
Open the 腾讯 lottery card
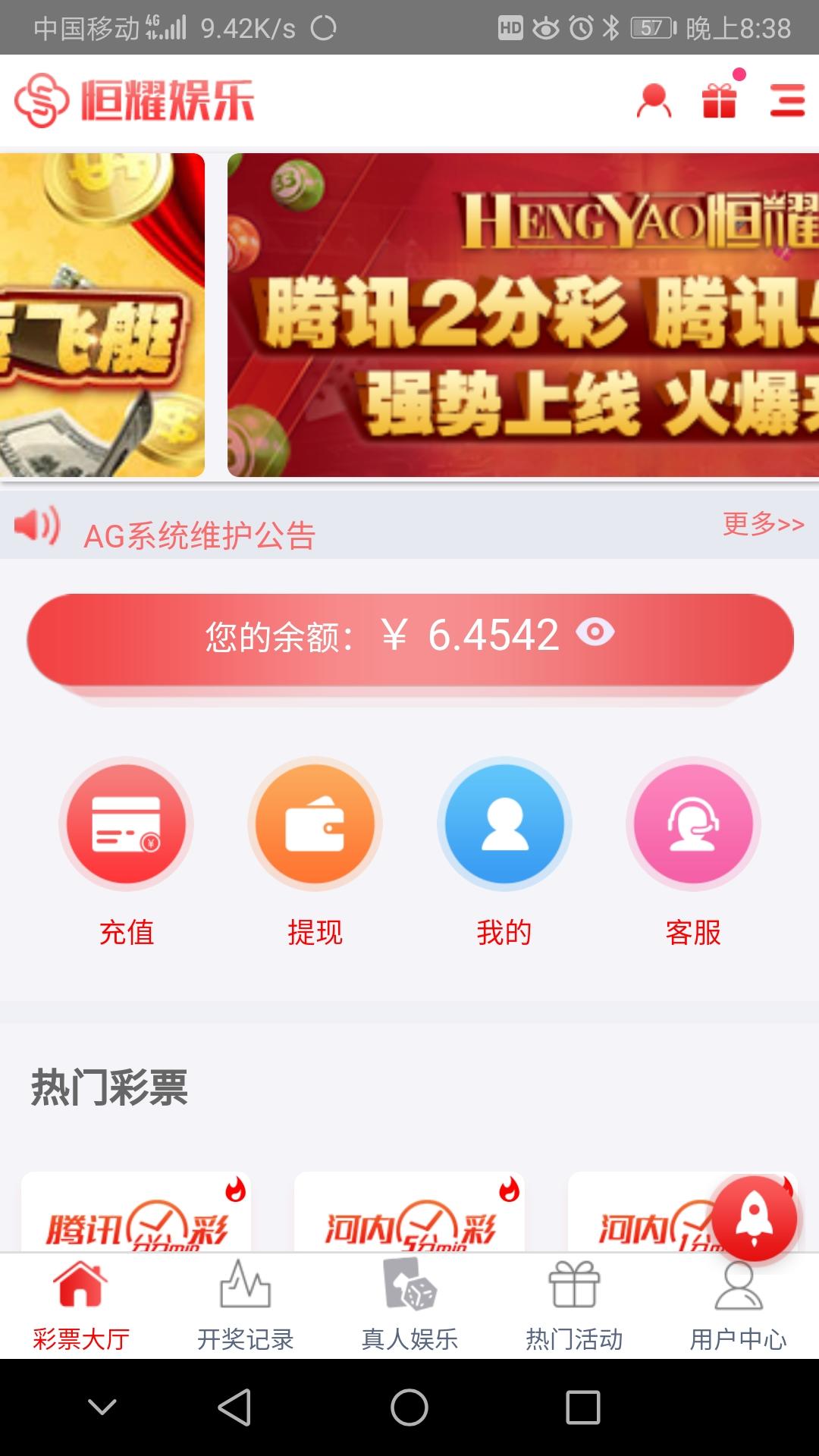[x=136, y=1213]
